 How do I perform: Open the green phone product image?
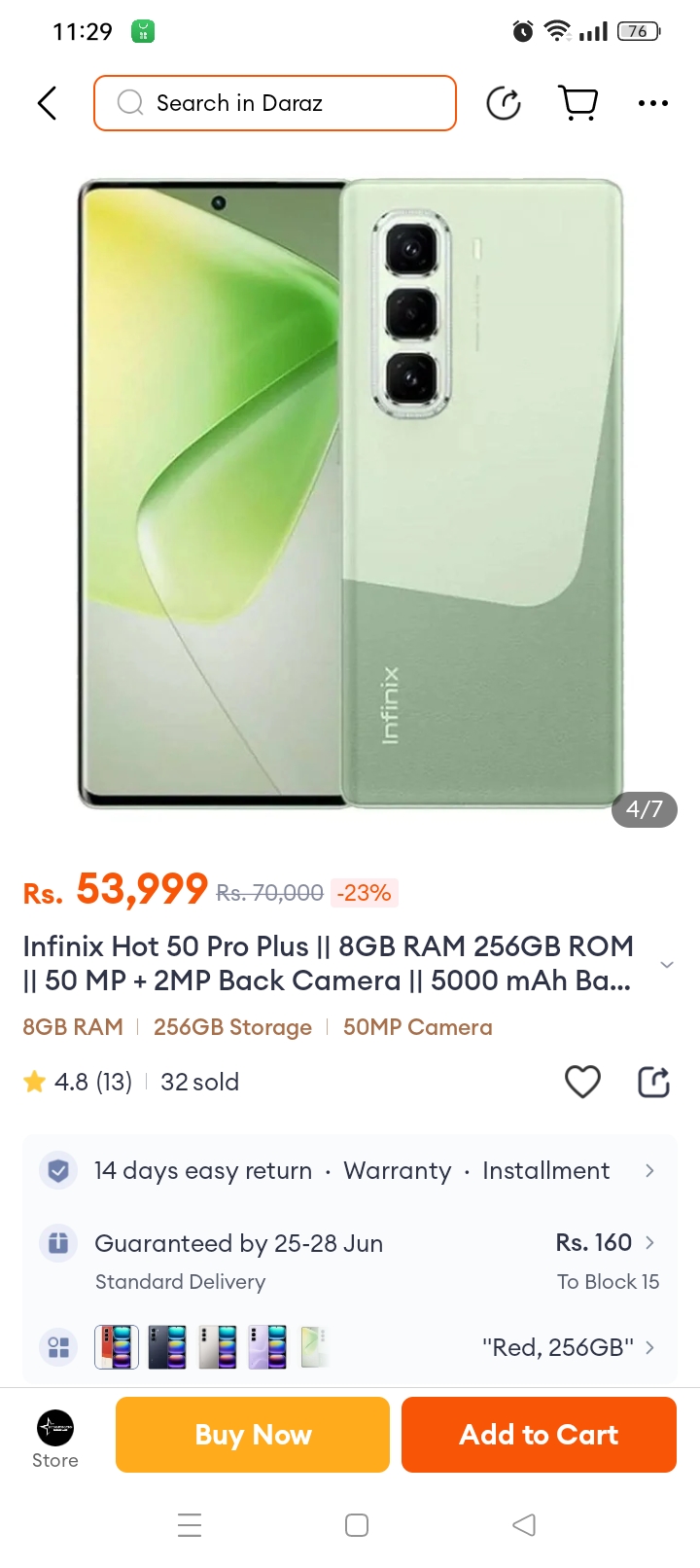point(350,494)
